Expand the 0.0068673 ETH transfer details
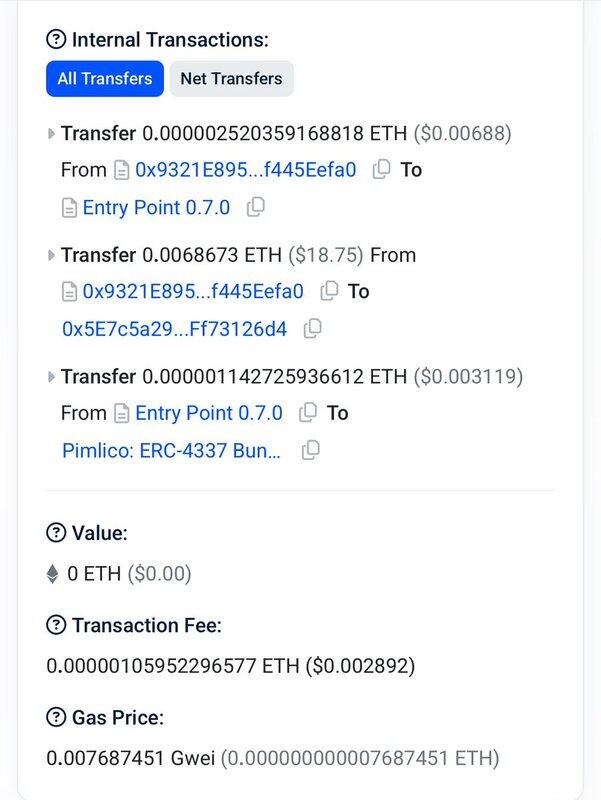The width and height of the screenshot is (601, 800). pyautogui.click(x=52, y=255)
